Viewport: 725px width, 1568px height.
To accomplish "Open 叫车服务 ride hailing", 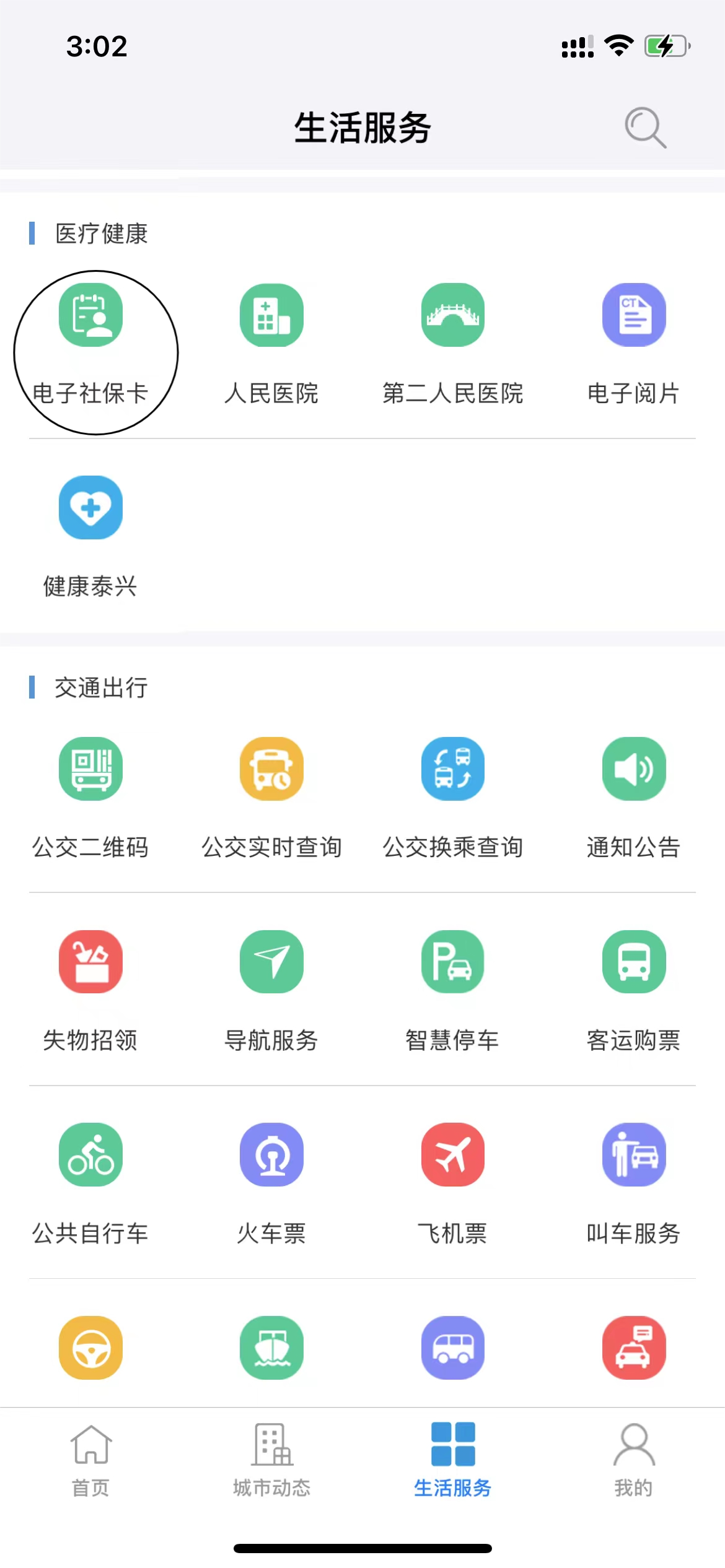I will coord(634,1155).
